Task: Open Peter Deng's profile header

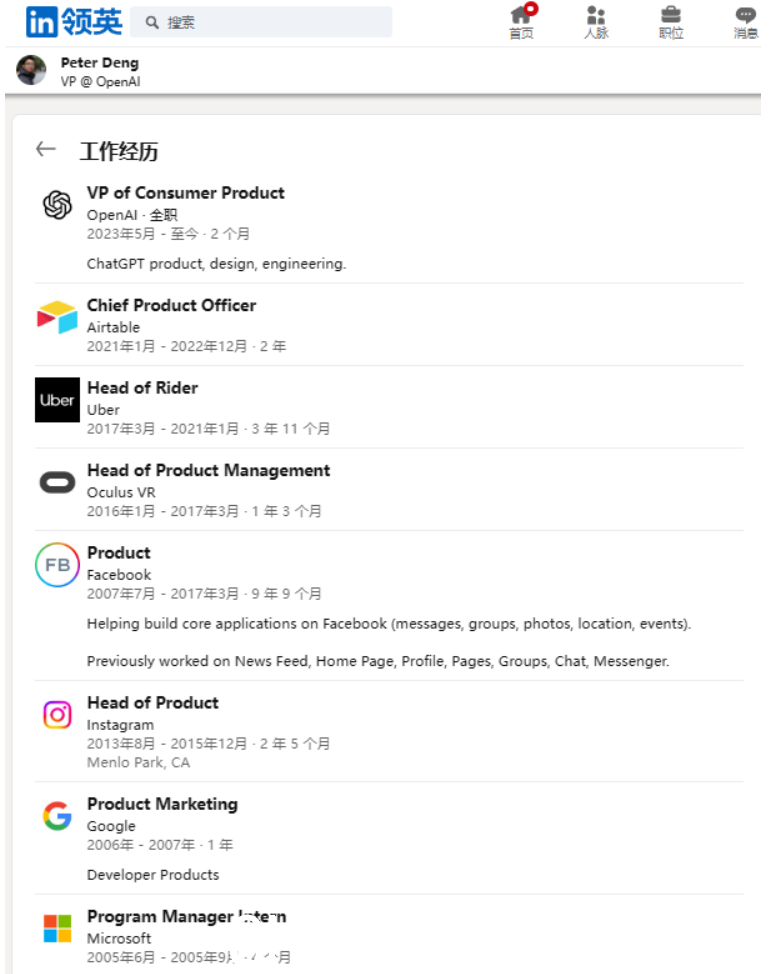Action: point(99,71)
